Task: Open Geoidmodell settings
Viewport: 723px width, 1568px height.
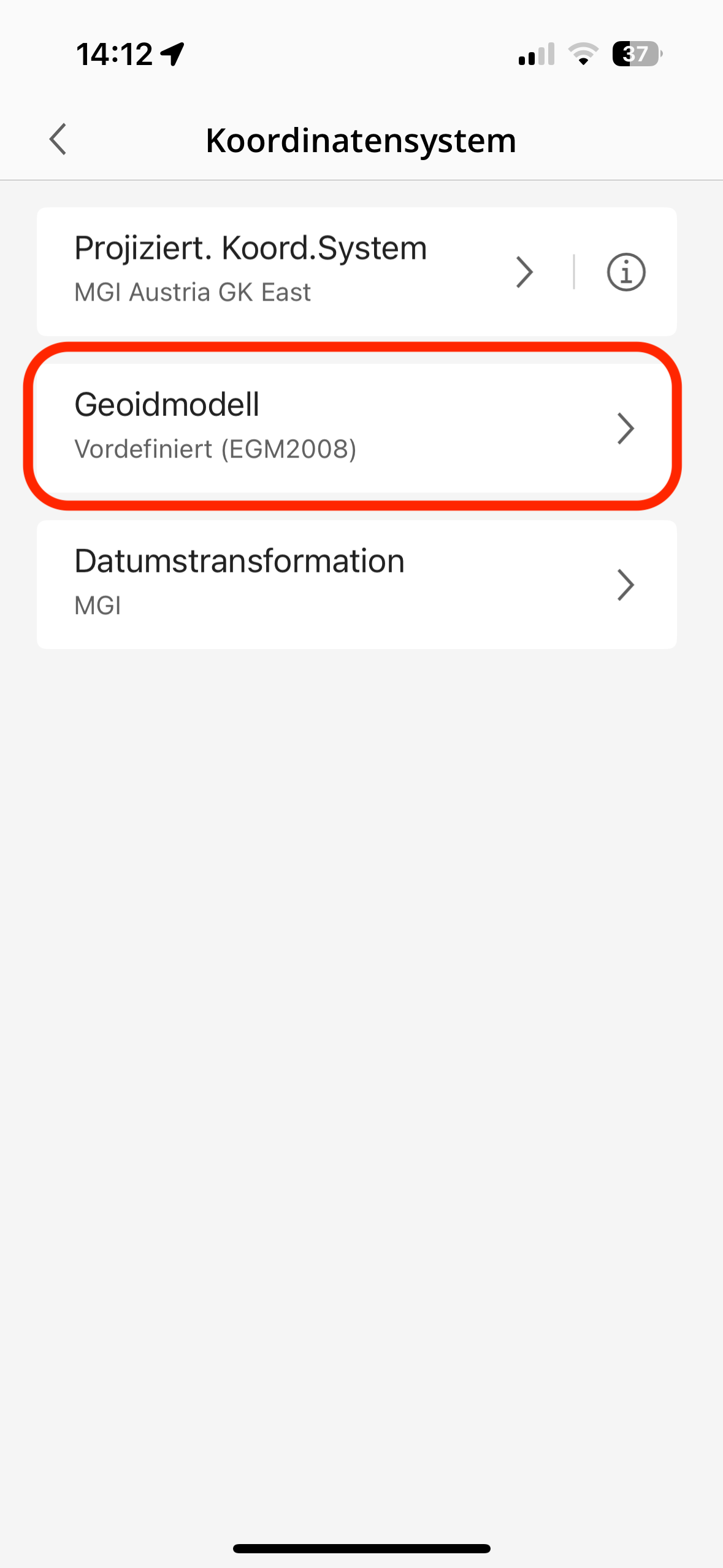Action: (x=356, y=428)
